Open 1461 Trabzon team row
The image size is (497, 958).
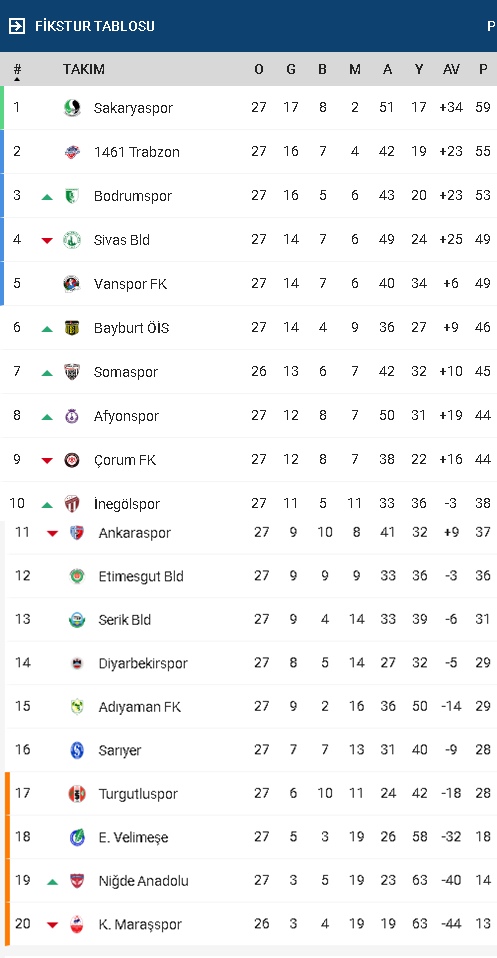coord(249,152)
